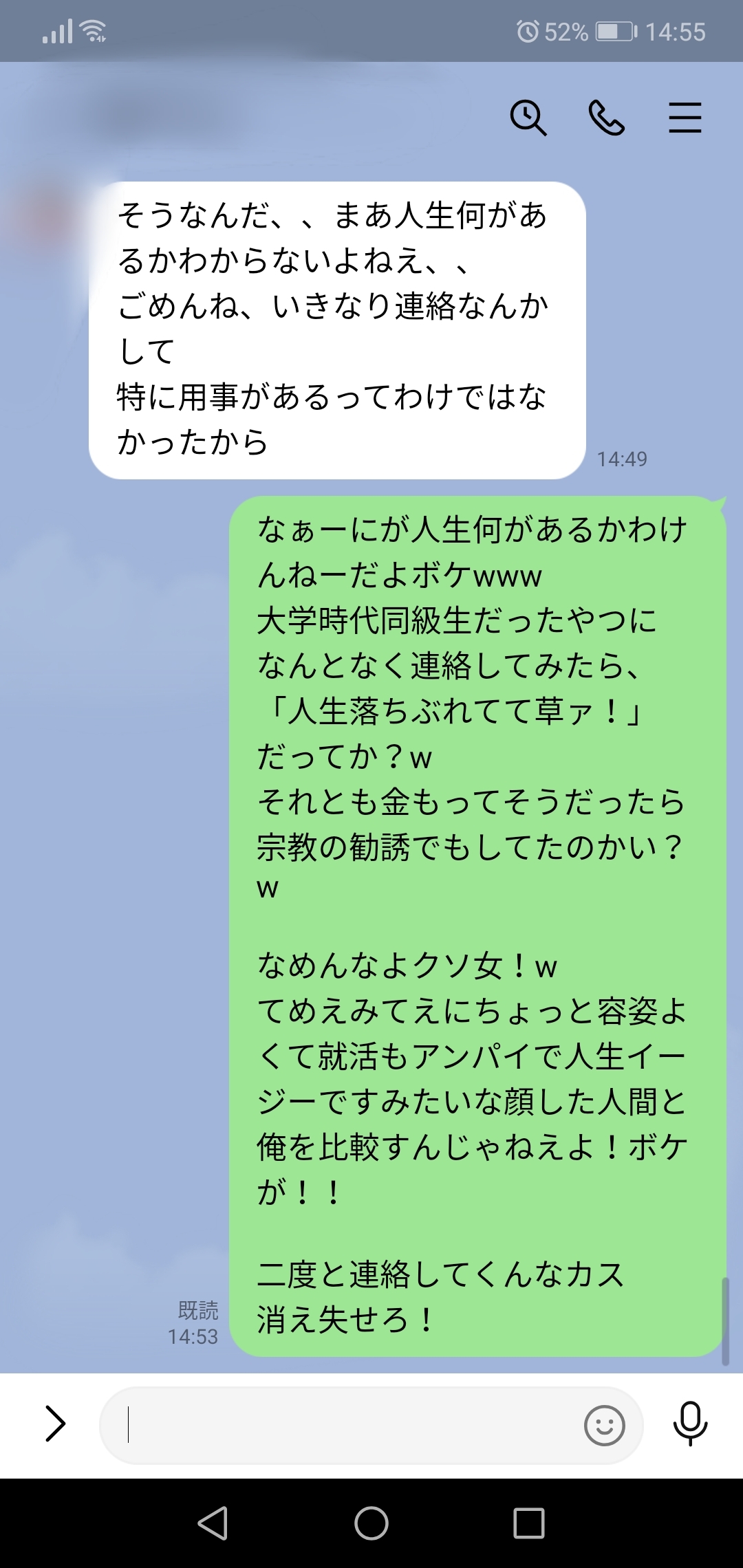Viewport: 743px width, 1568px height.
Task: Start a voice call with the phone icon
Action: click(607, 118)
